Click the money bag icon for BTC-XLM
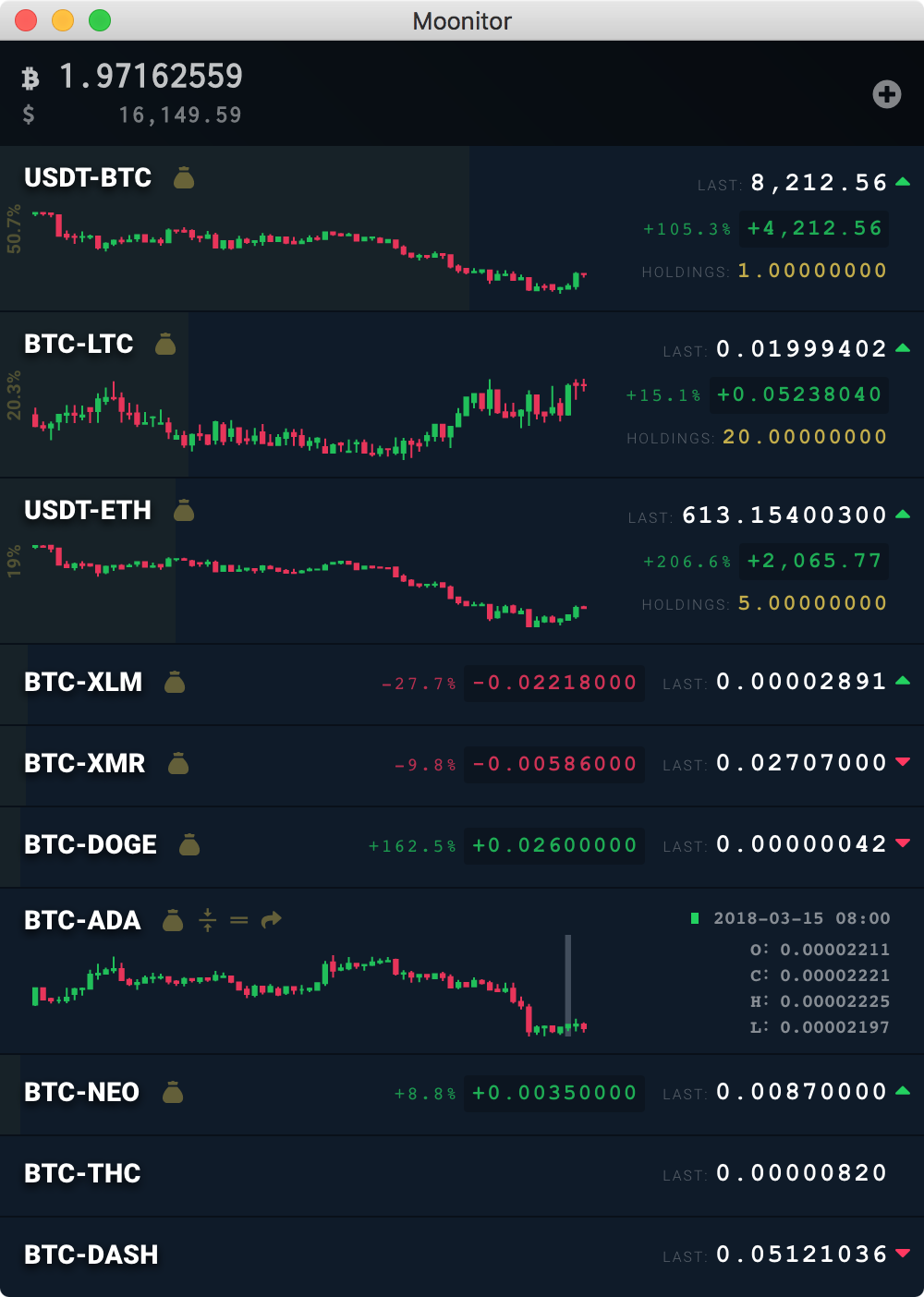The height and width of the screenshot is (1297, 924). pyautogui.click(x=176, y=684)
